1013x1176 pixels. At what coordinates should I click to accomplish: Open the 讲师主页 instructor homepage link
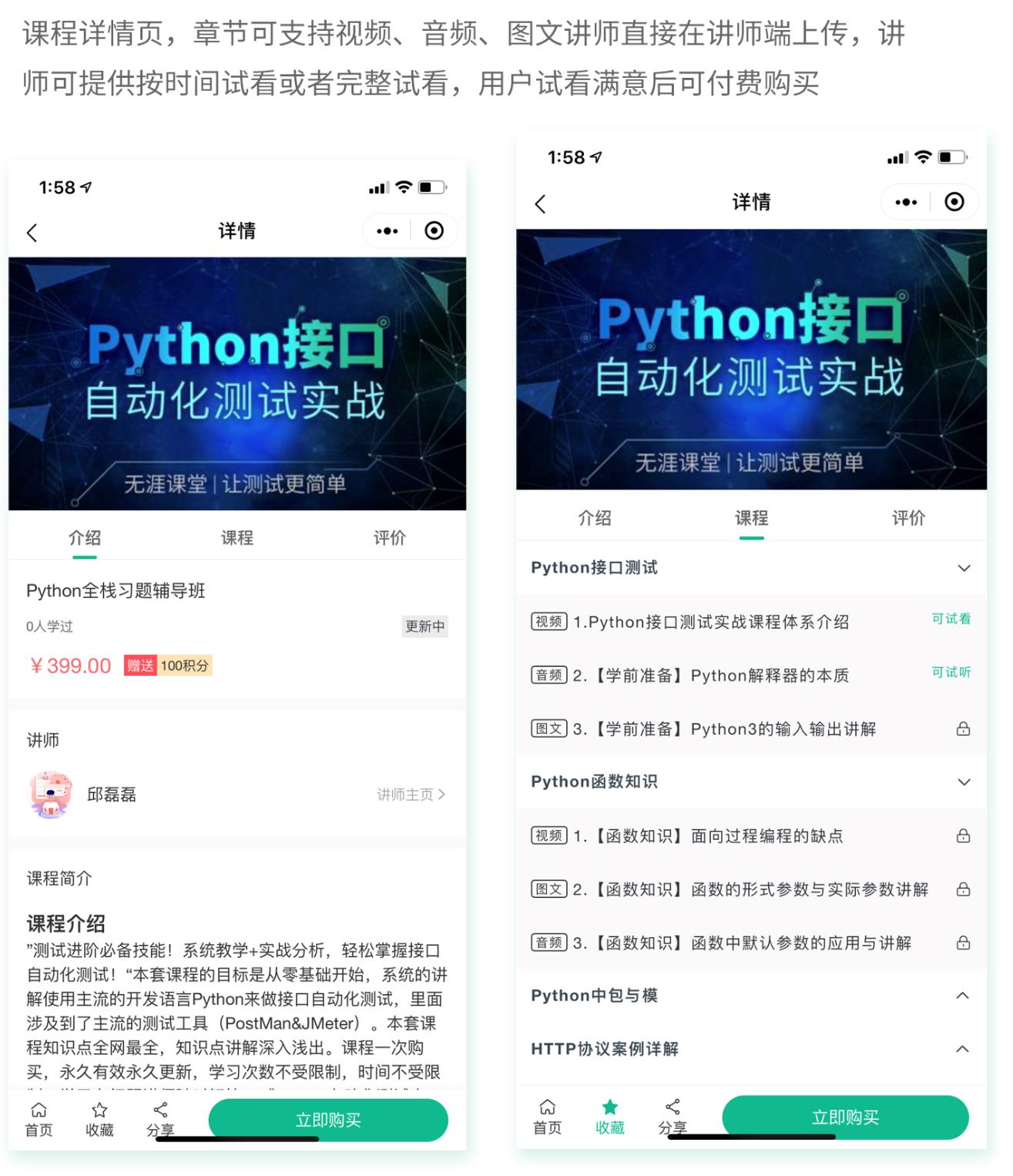coord(411,795)
